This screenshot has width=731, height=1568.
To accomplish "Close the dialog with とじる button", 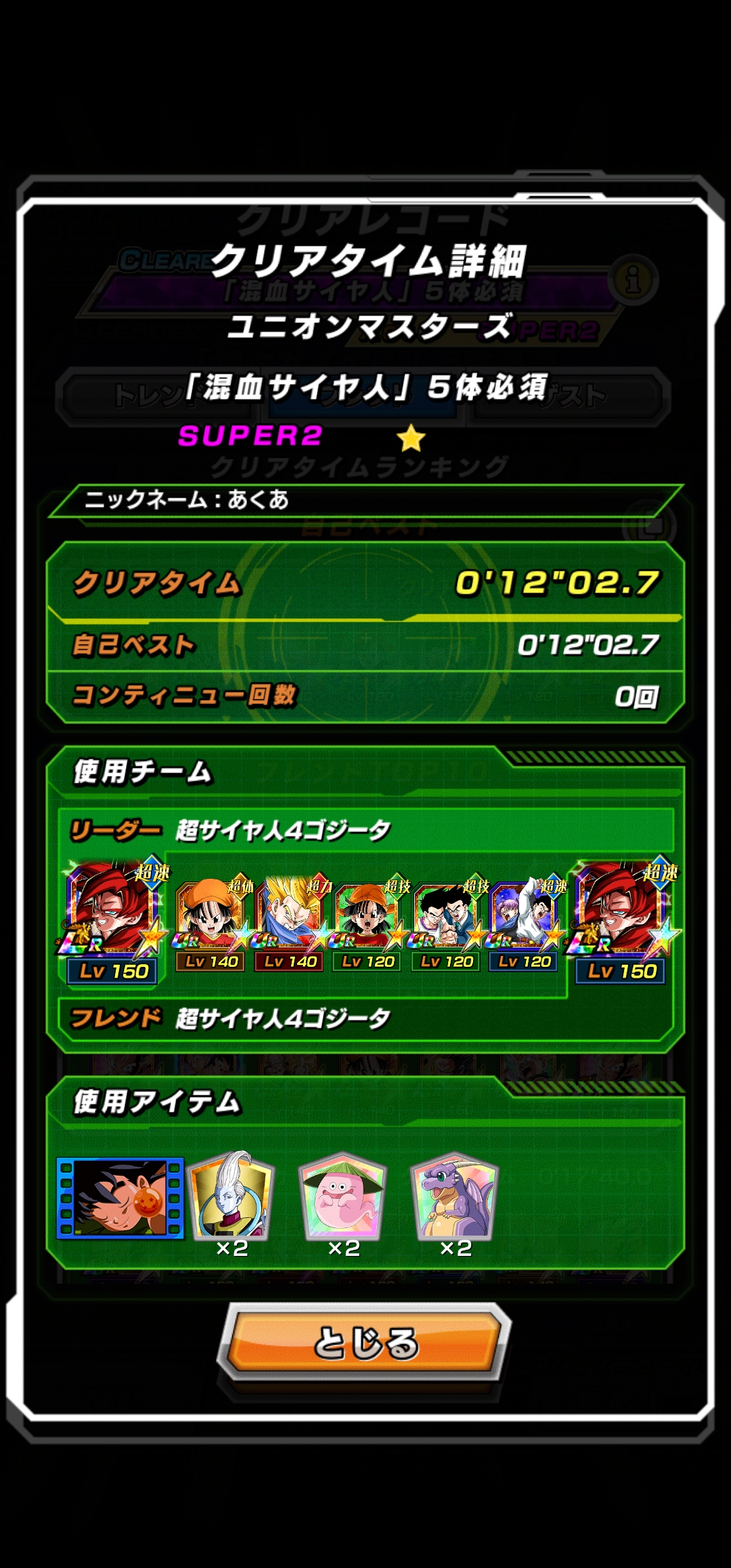I will pyautogui.click(x=365, y=1343).
